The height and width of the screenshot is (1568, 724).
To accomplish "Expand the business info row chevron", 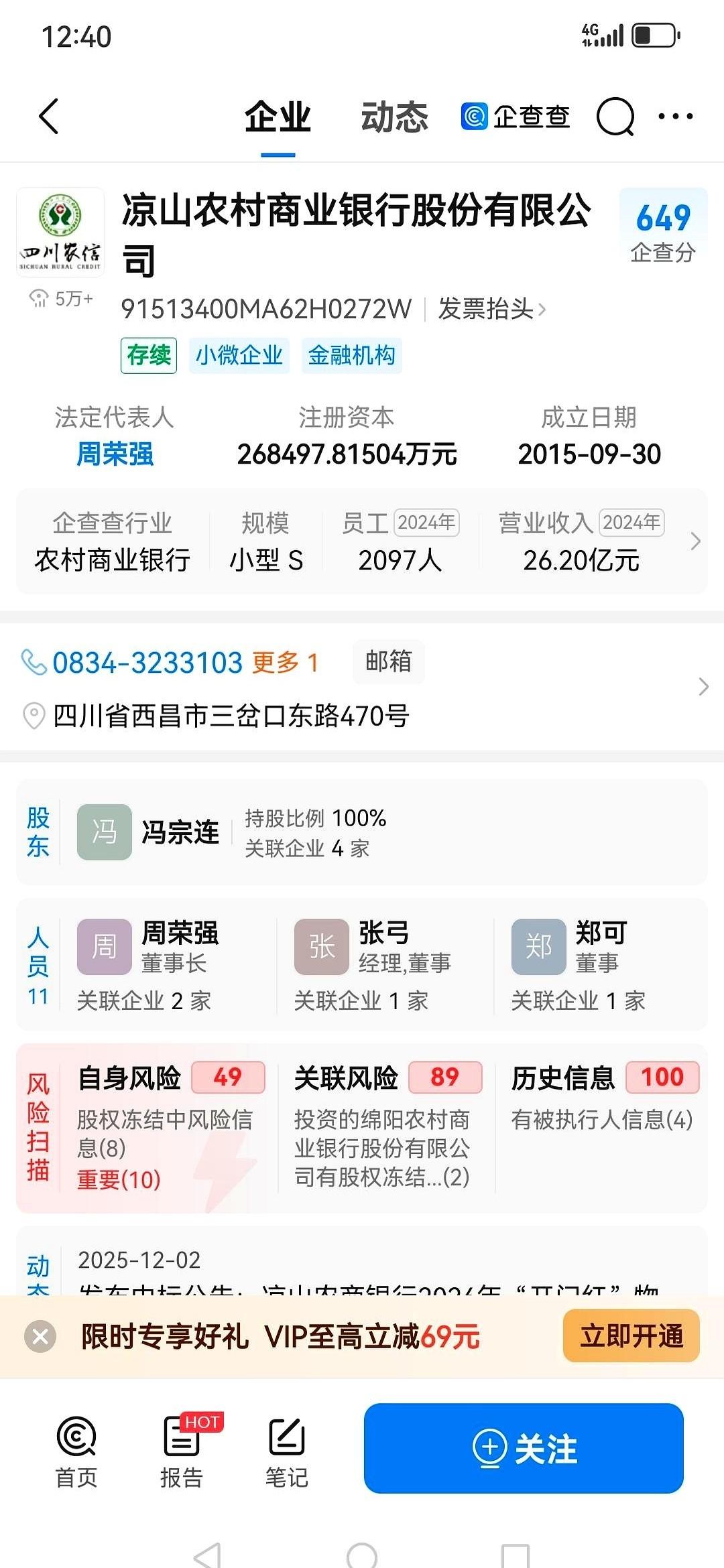I will pyautogui.click(x=695, y=543).
